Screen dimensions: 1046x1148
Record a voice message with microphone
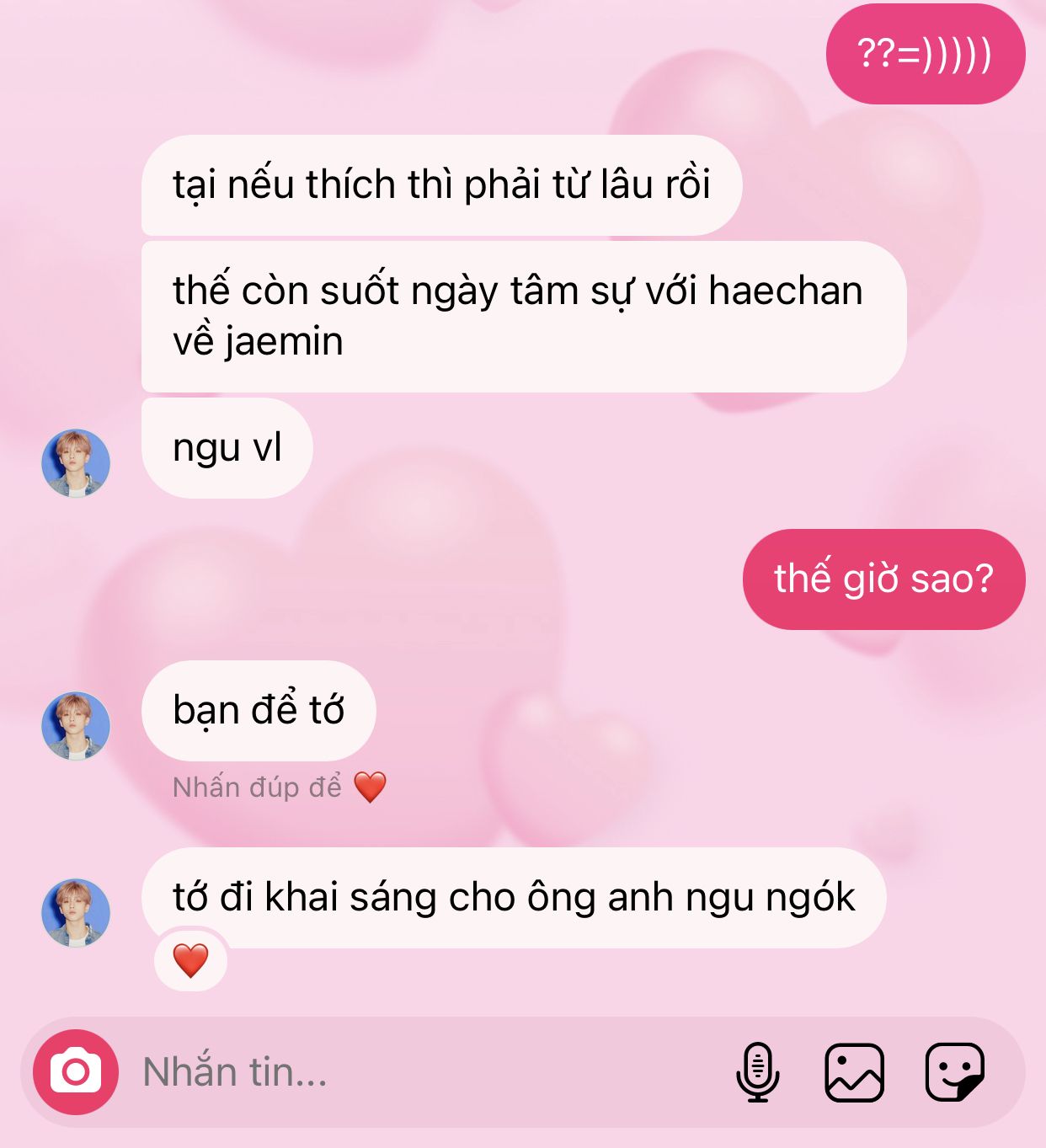[x=757, y=1071]
